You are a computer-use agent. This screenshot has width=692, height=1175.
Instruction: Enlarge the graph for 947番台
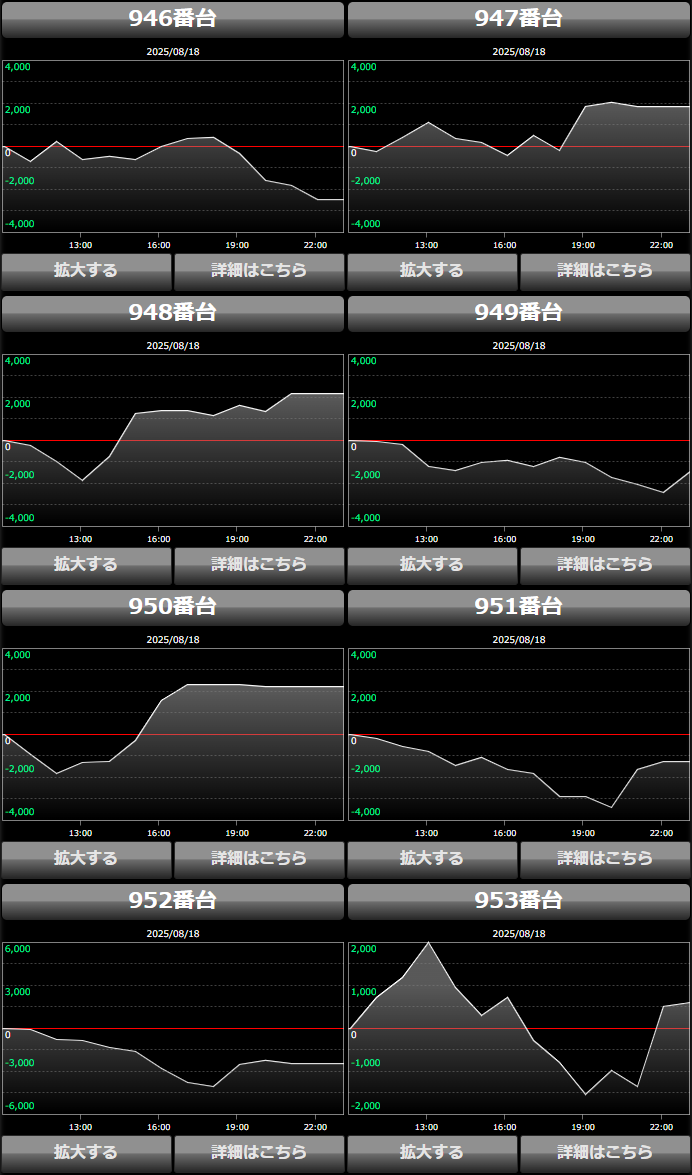click(432, 270)
